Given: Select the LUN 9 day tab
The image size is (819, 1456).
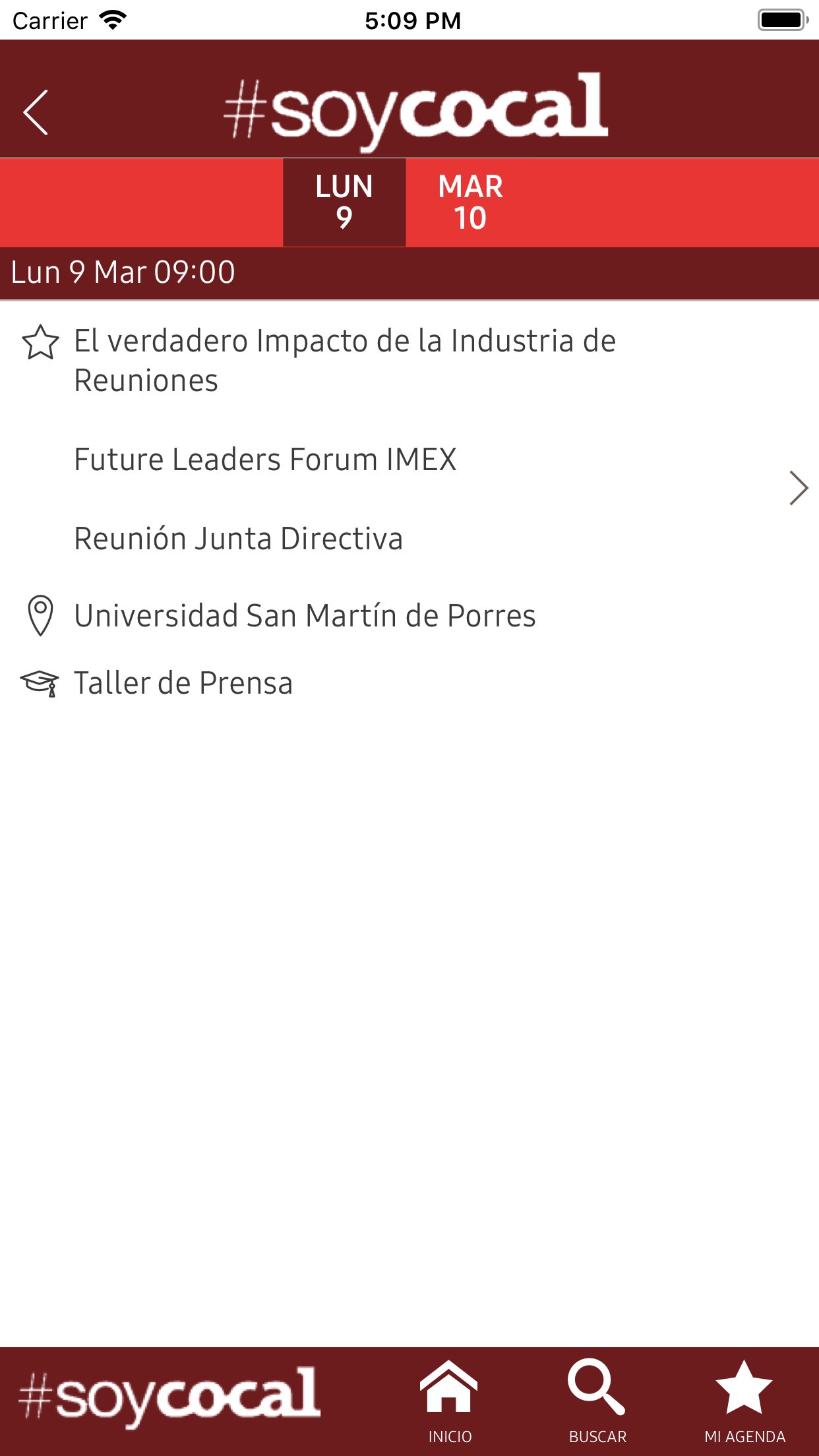Looking at the screenshot, I should click(x=344, y=202).
